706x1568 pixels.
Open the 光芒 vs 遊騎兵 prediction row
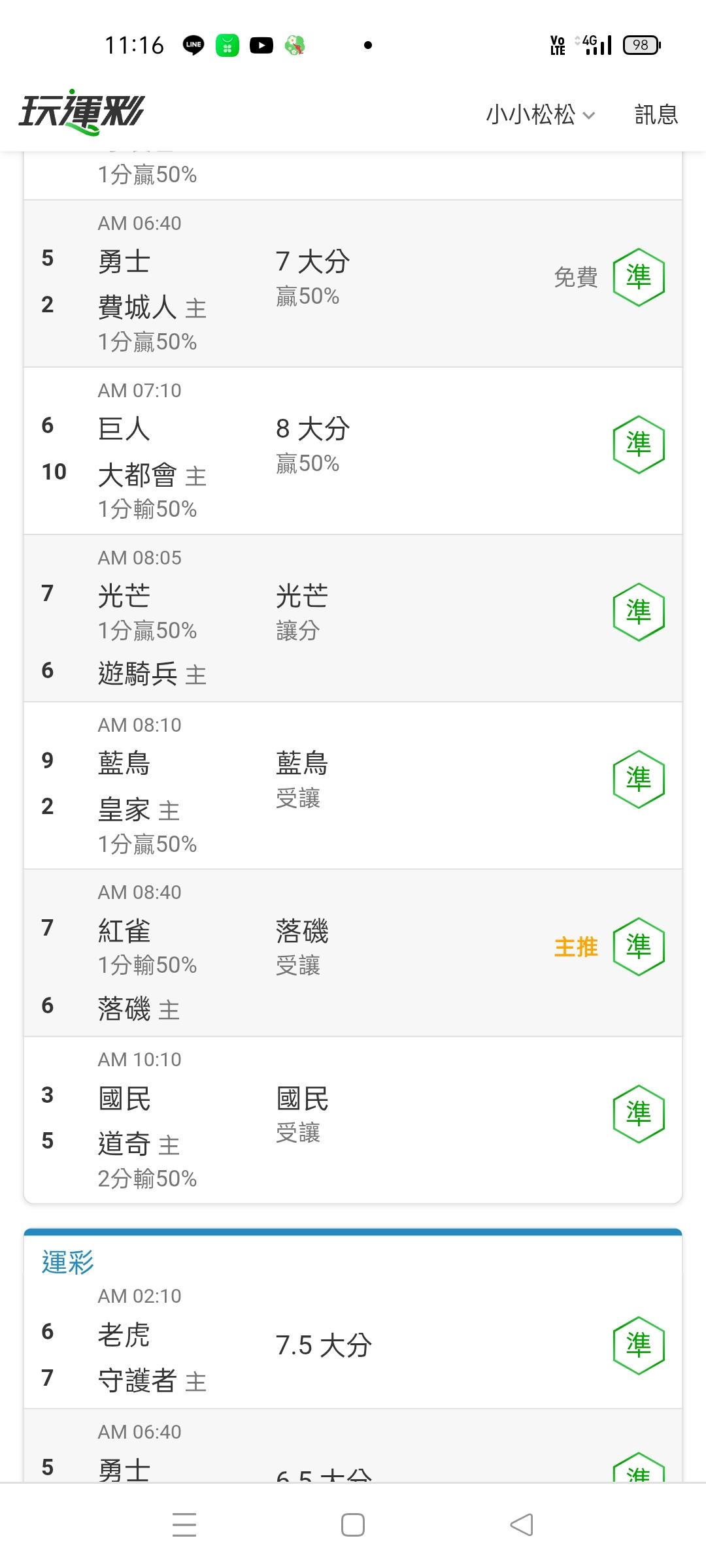point(353,618)
